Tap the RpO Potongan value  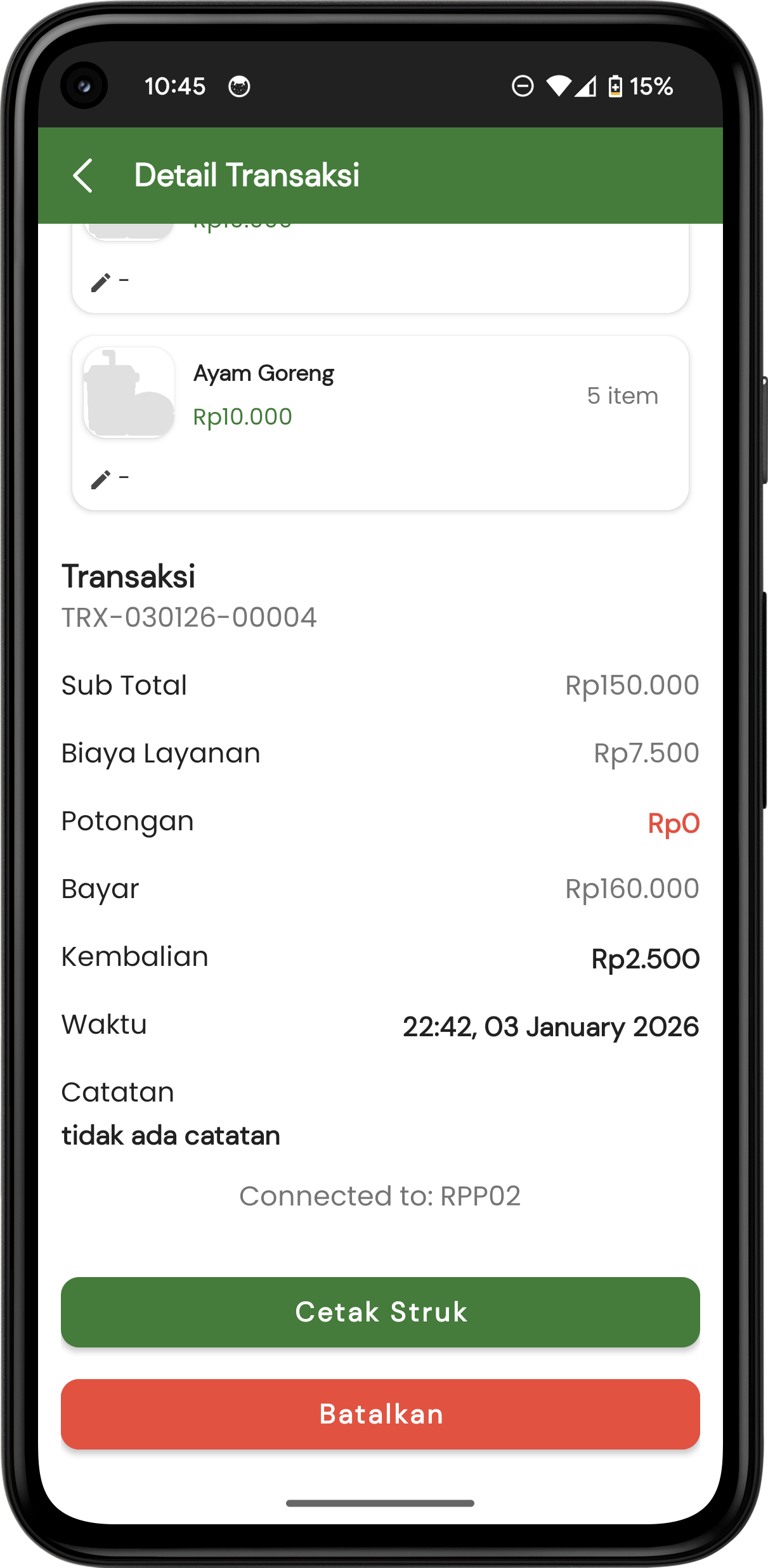click(x=675, y=821)
